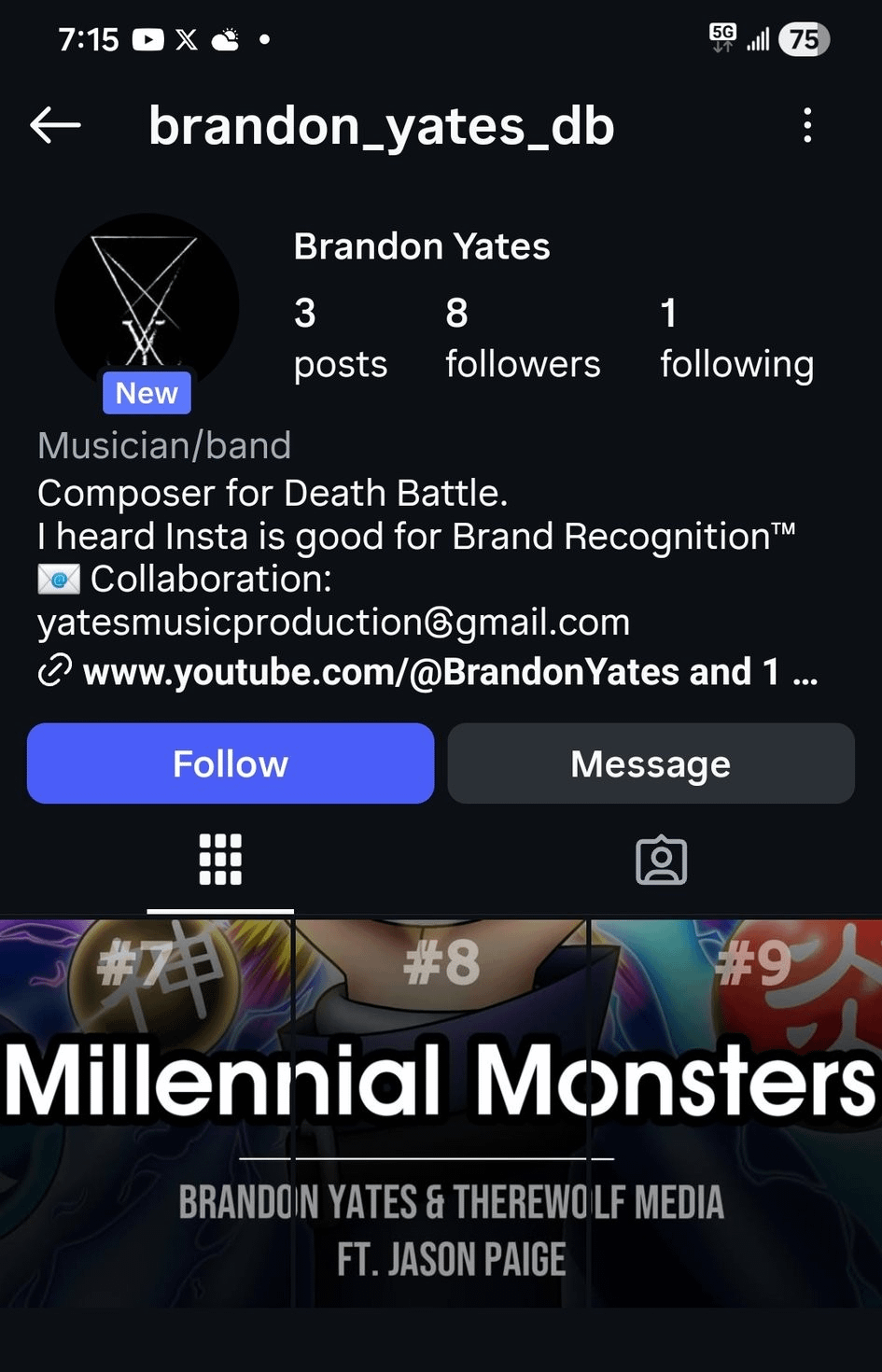Go back using the arrow icon
This screenshot has width=882, height=1372.
(x=55, y=125)
